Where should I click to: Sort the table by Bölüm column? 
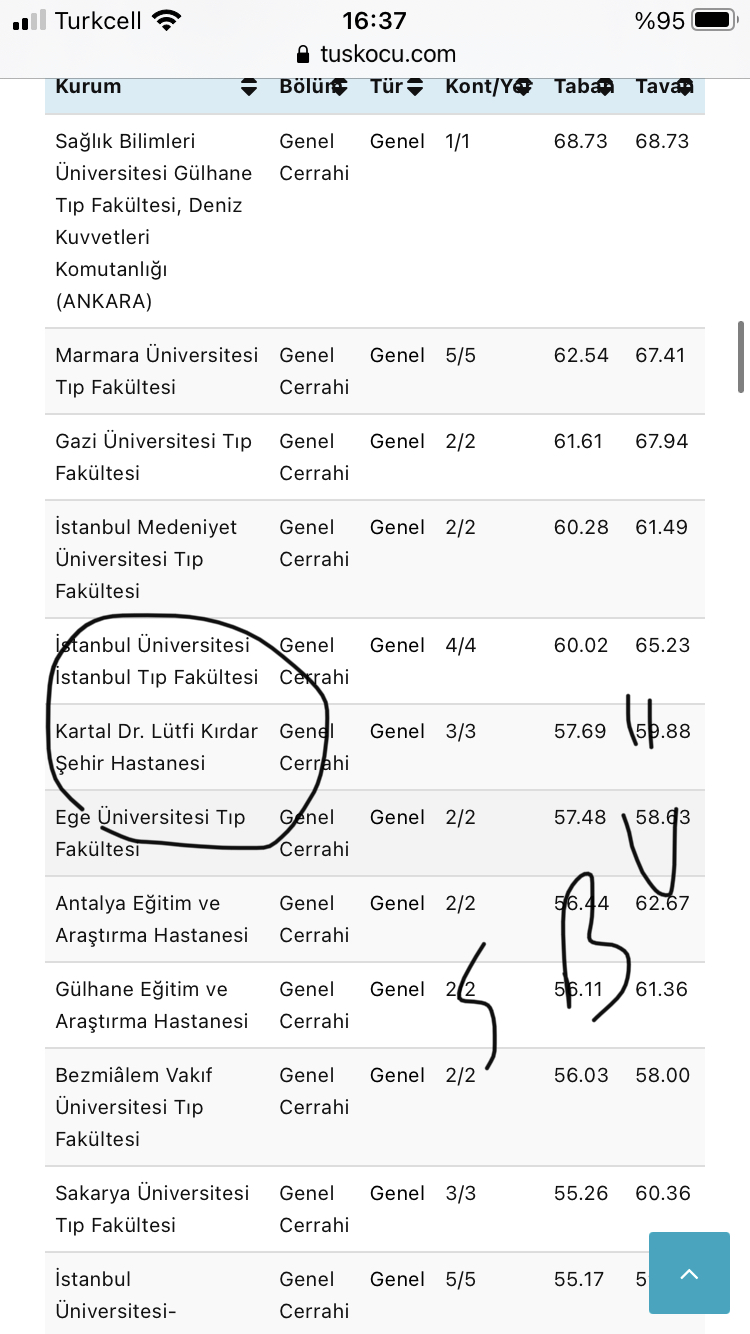point(339,87)
